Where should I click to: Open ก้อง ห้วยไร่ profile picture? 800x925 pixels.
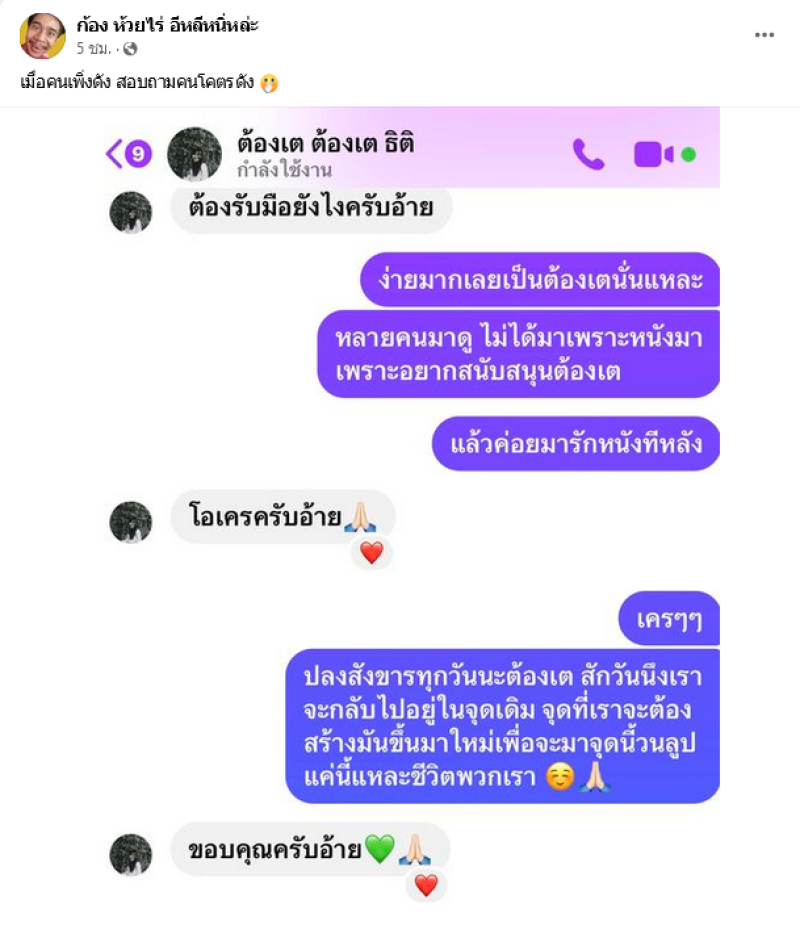pos(42,36)
